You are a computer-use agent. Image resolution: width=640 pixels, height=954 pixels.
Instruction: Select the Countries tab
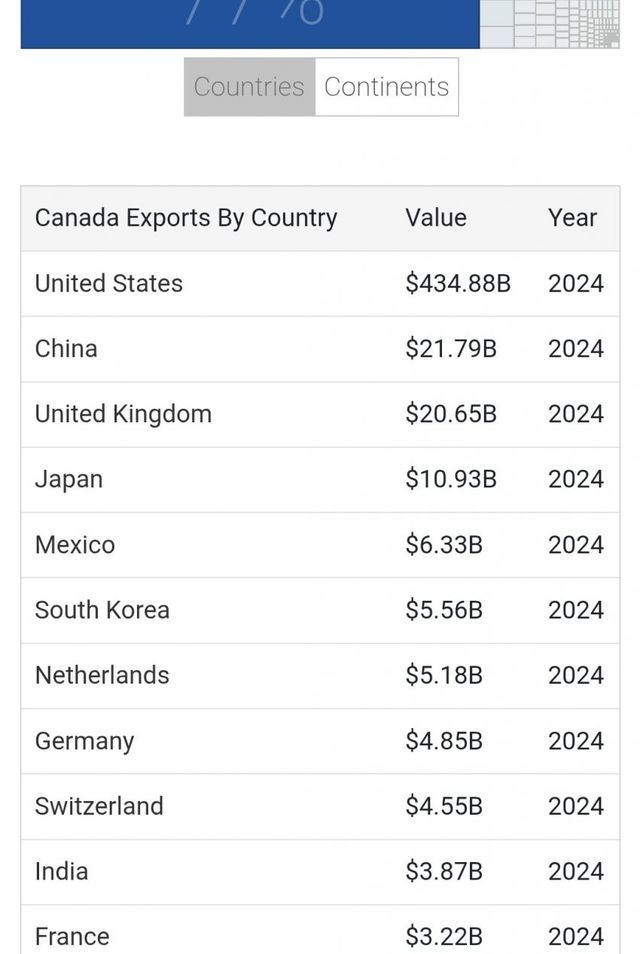pyautogui.click(x=249, y=87)
